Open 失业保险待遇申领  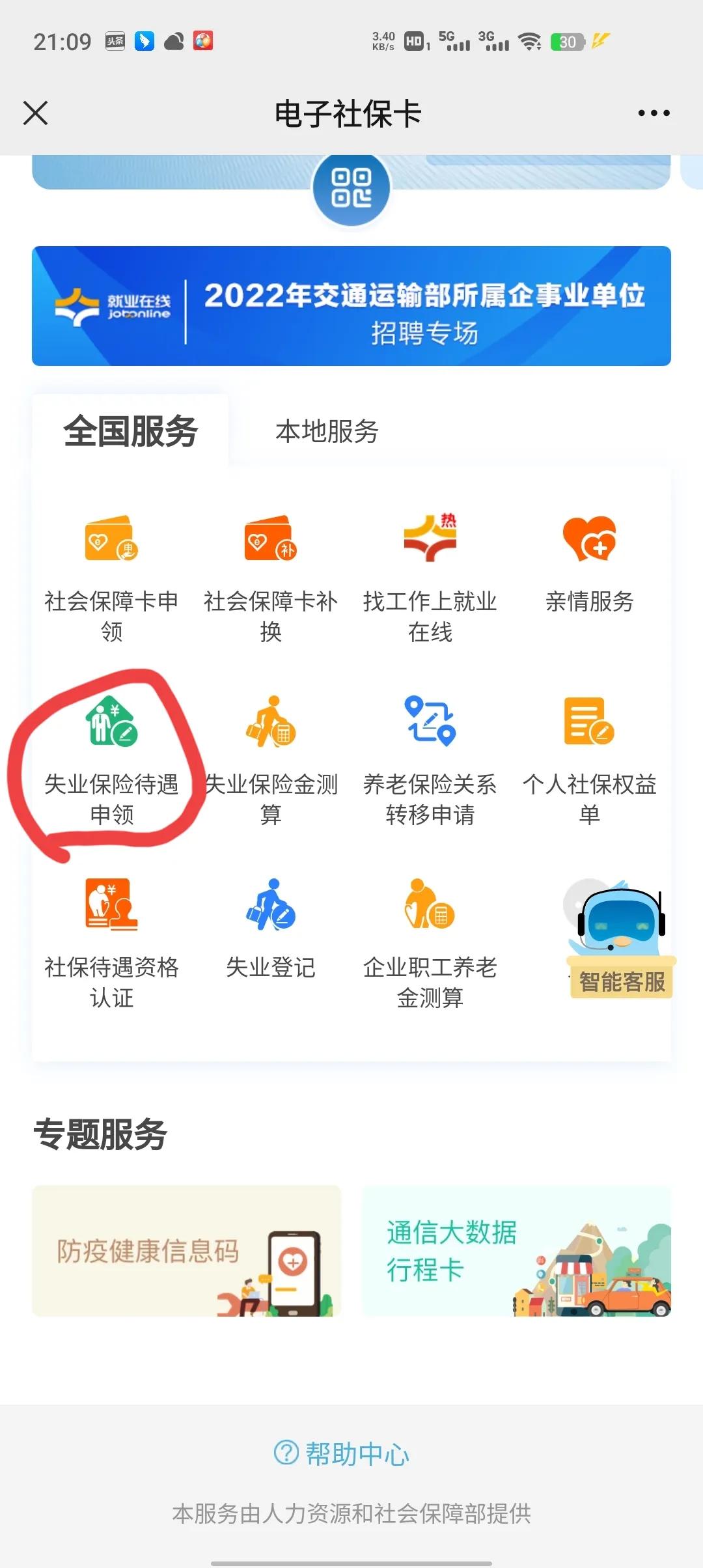click(111, 759)
